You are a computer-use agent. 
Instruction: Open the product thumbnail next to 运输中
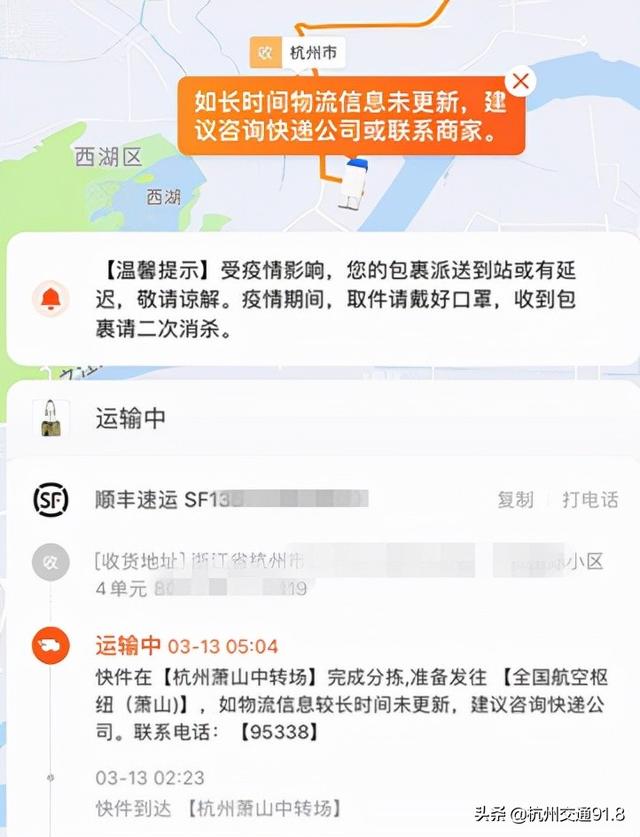48,418
